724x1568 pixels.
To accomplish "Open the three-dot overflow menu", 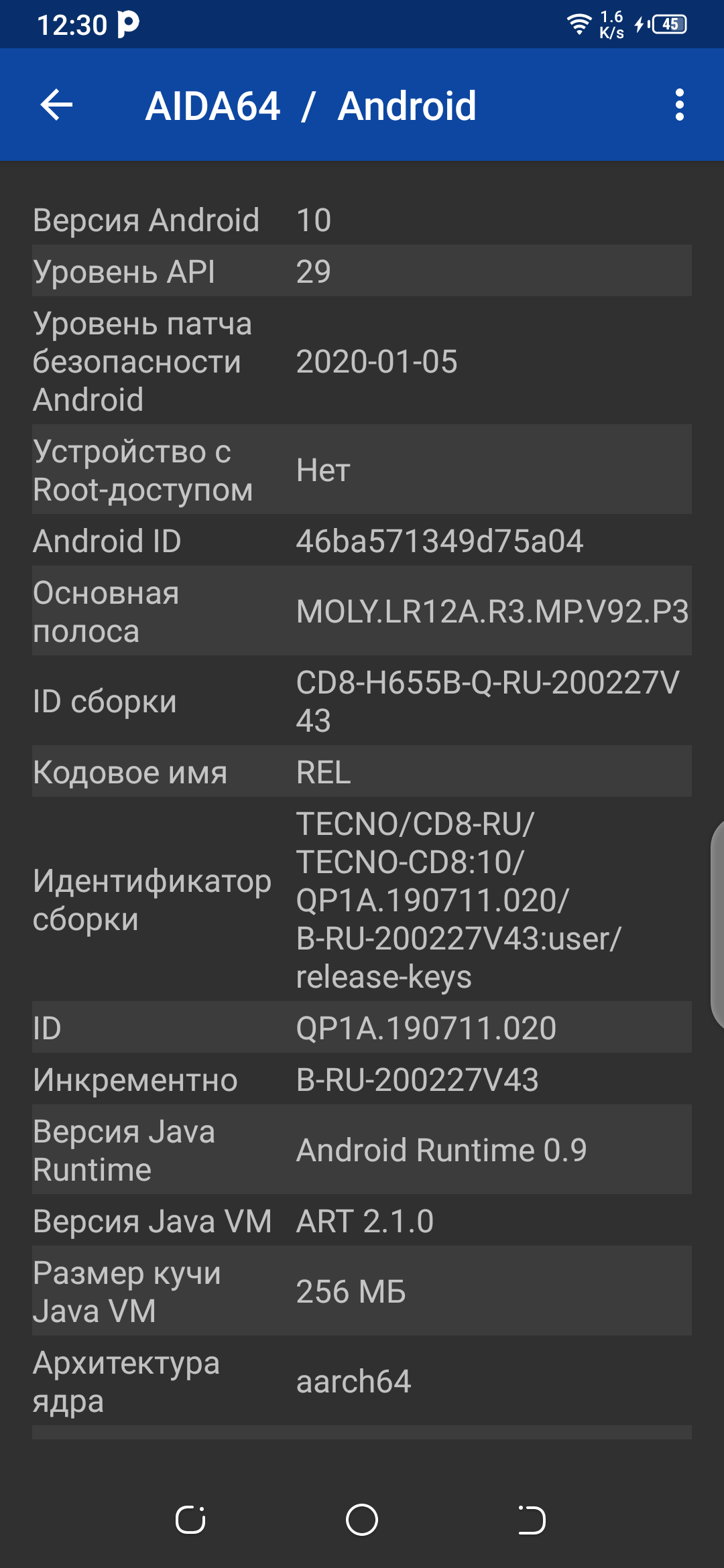I will pyautogui.click(x=679, y=105).
